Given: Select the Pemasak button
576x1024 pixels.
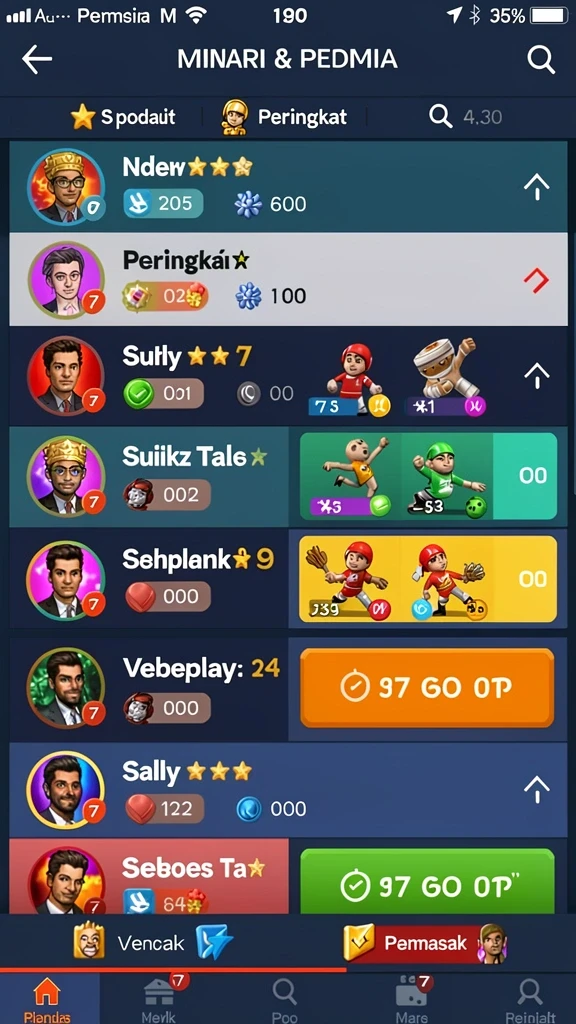Looking at the screenshot, I should coord(425,942).
